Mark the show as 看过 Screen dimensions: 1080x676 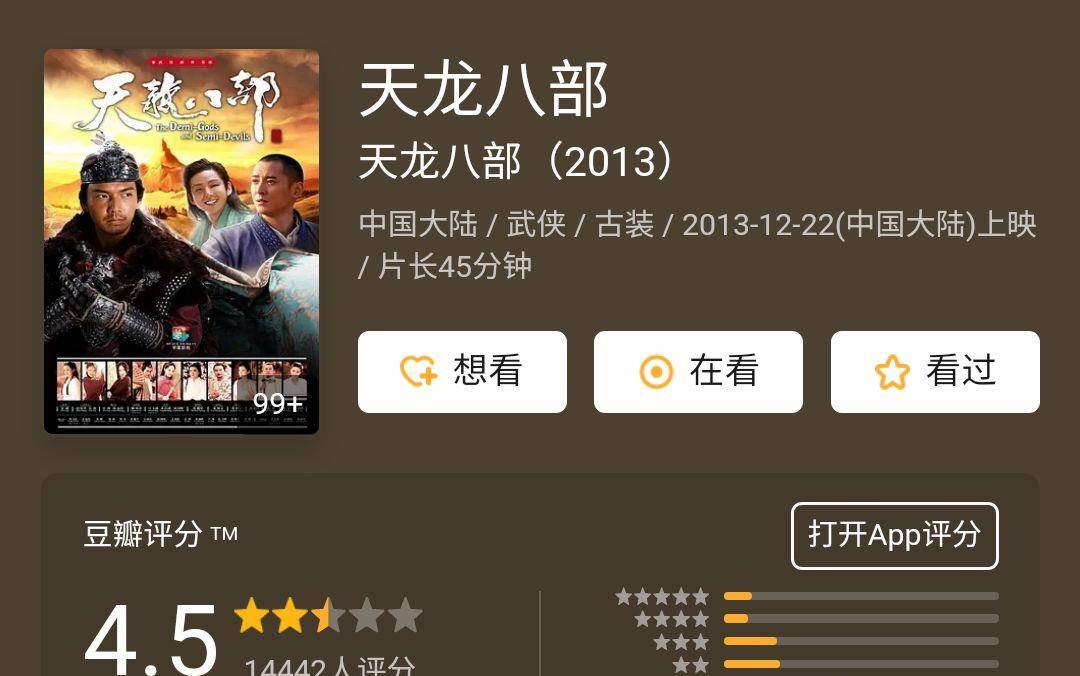coord(935,372)
